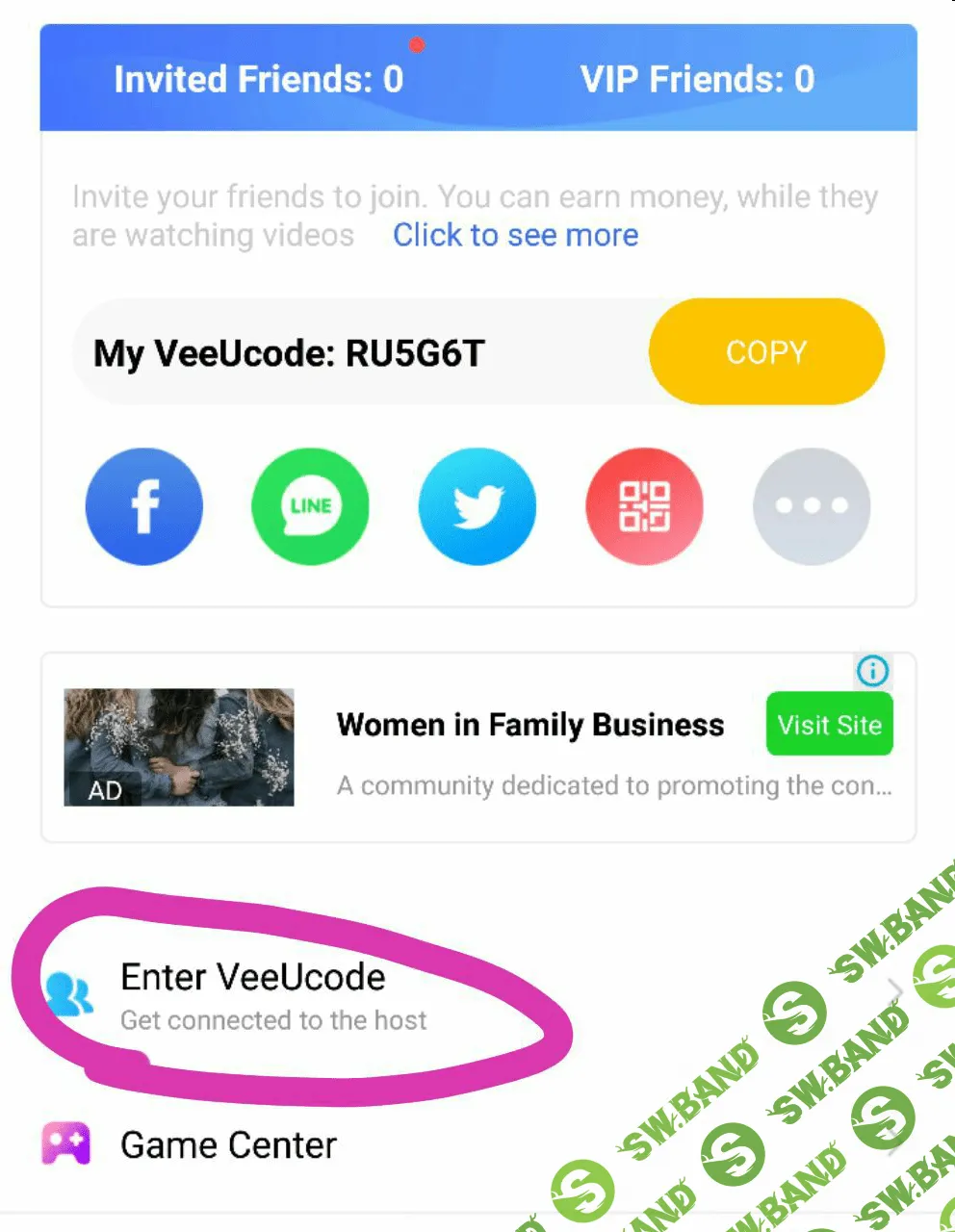Tap Click to see more link
The height and width of the screenshot is (1232, 955).
click(x=515, y=235)
